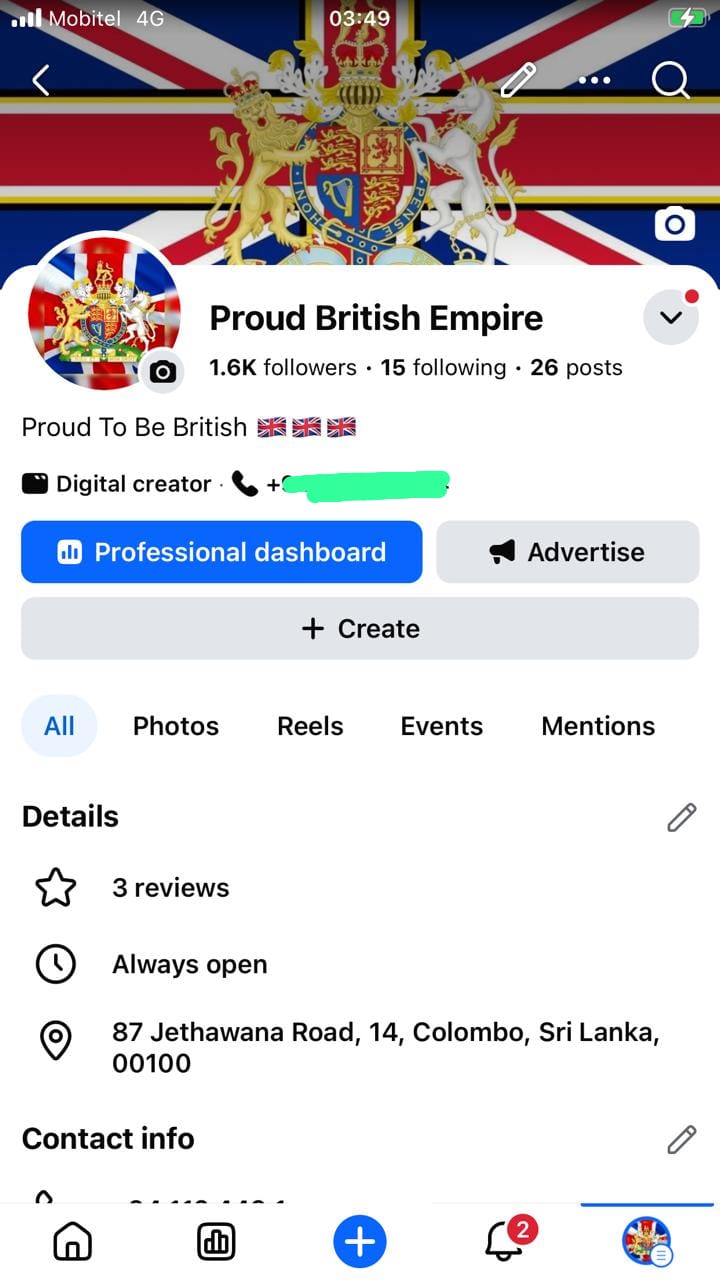Screen dimensions: 720x1280
Task: Select the All tab
Action: click(59, 726)
